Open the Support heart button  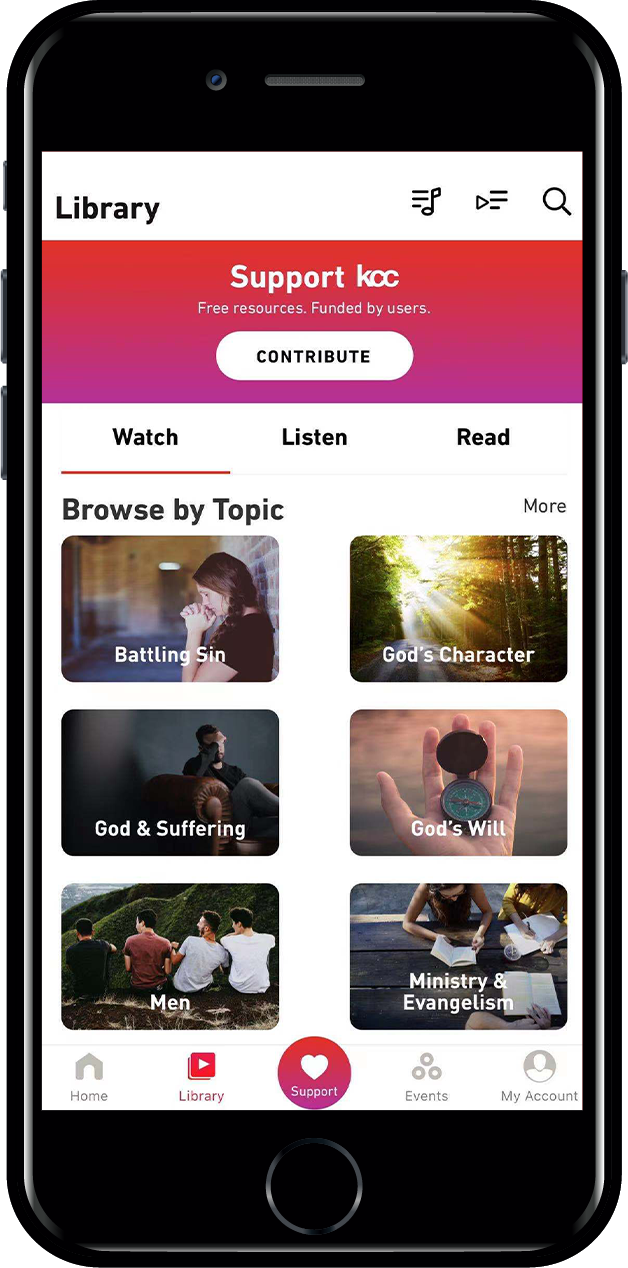point(314,1073)
